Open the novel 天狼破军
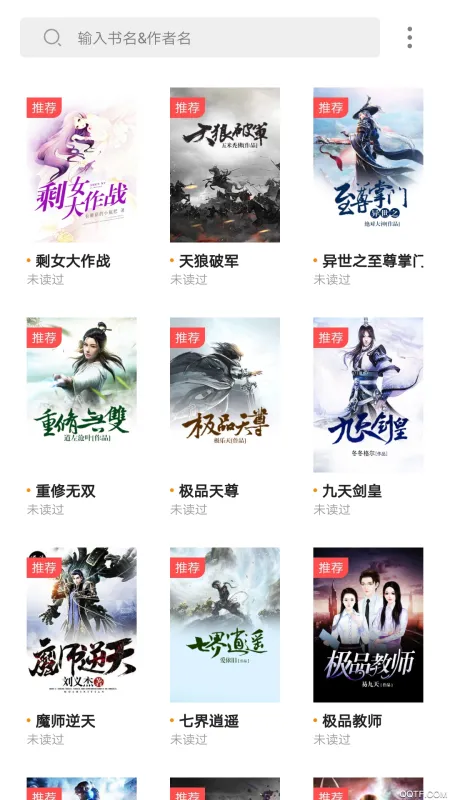The image size is (450, 800). 225,165
